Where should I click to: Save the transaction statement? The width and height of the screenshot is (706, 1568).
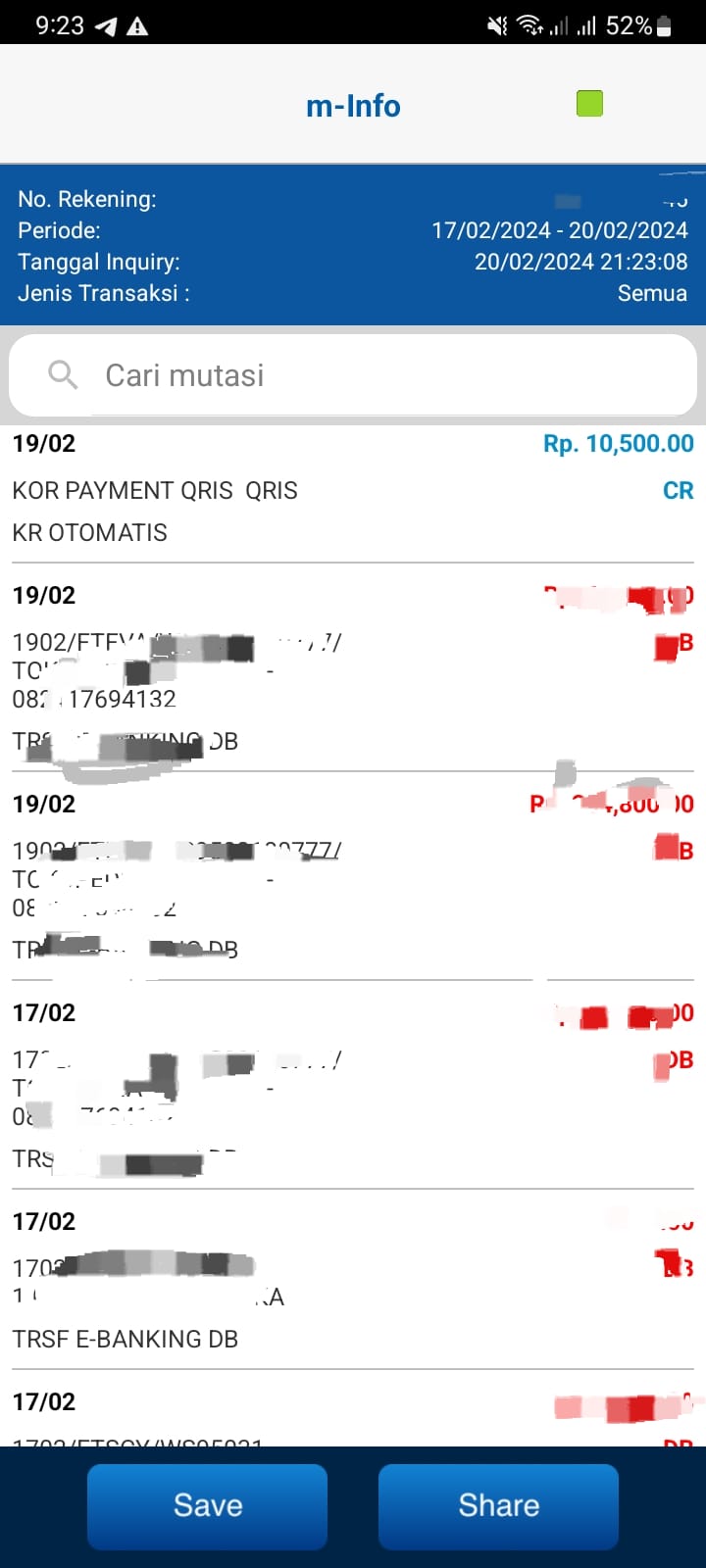tap(207, 1506)
